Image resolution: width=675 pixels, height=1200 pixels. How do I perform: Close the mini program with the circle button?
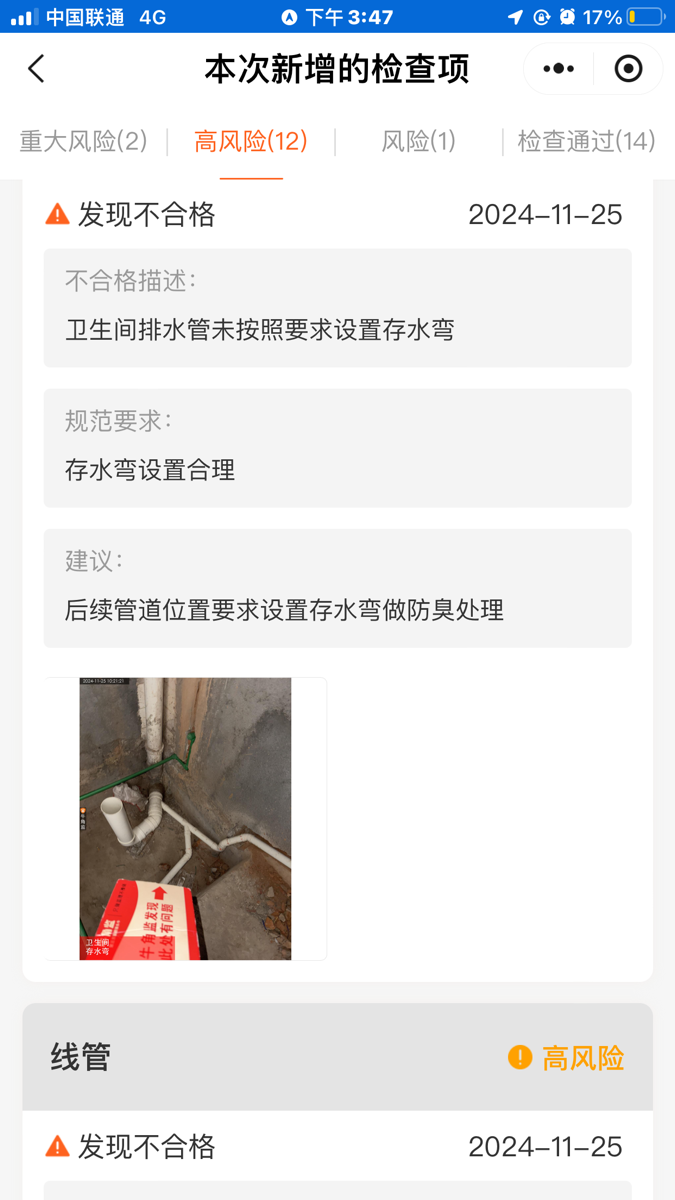click(628, 69)
